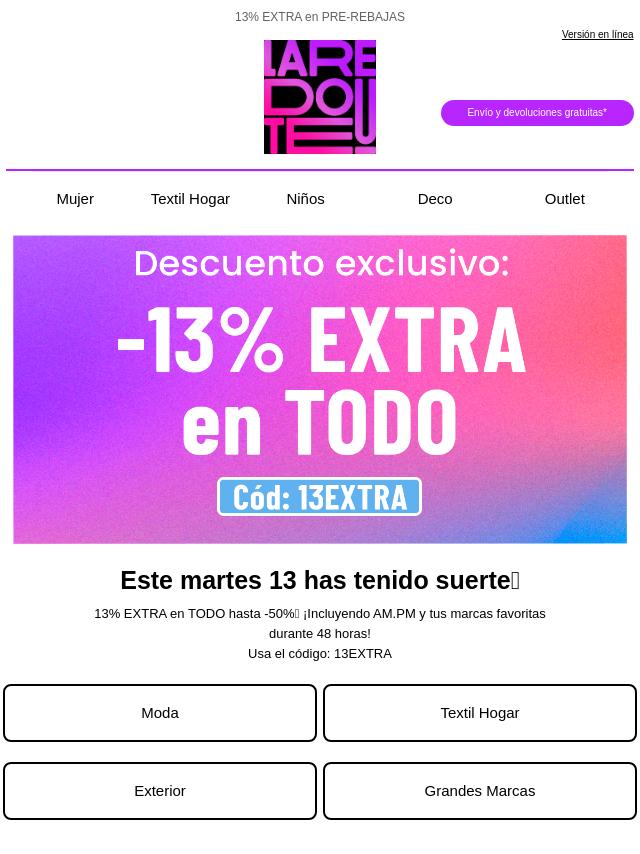Select the Deco category

point(435,199)
